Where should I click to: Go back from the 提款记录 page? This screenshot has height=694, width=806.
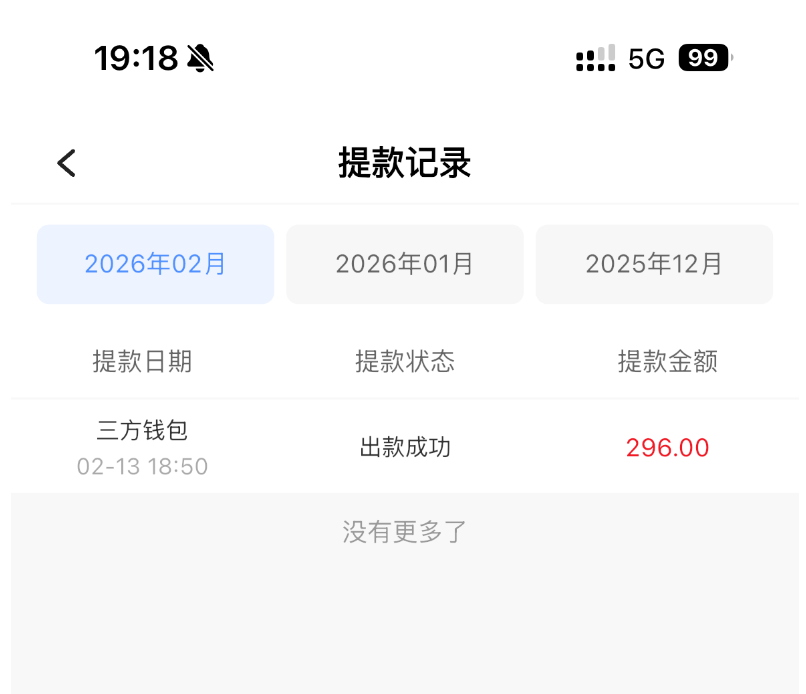point(67,163)
